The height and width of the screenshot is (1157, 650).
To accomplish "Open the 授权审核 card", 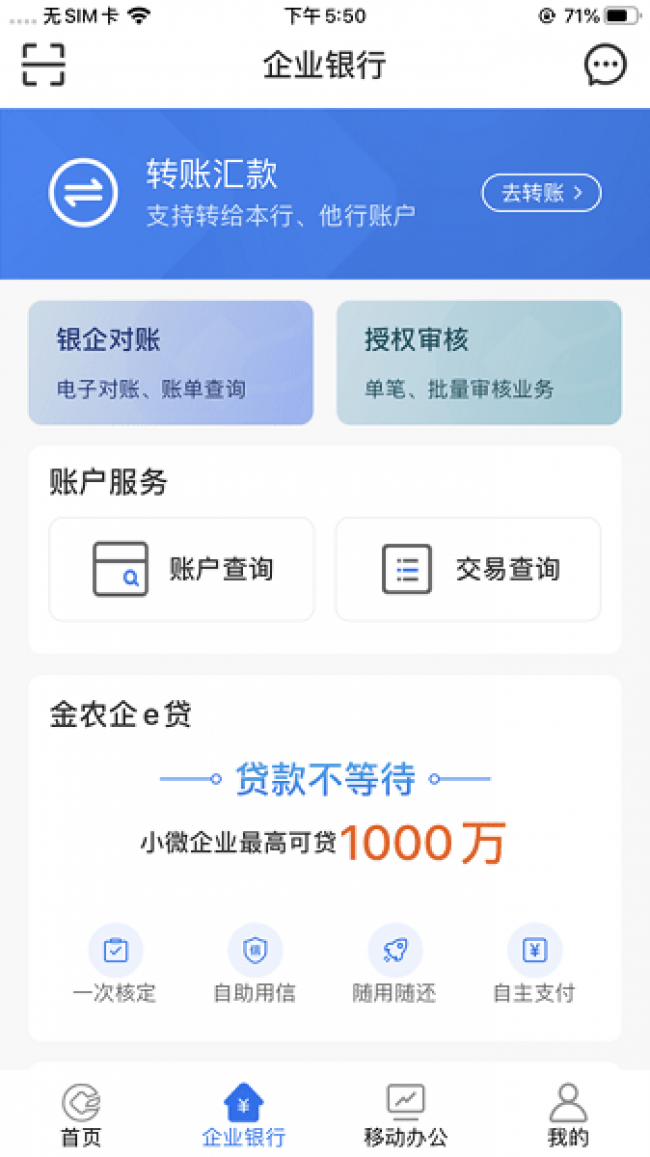I will pos(479,363).
